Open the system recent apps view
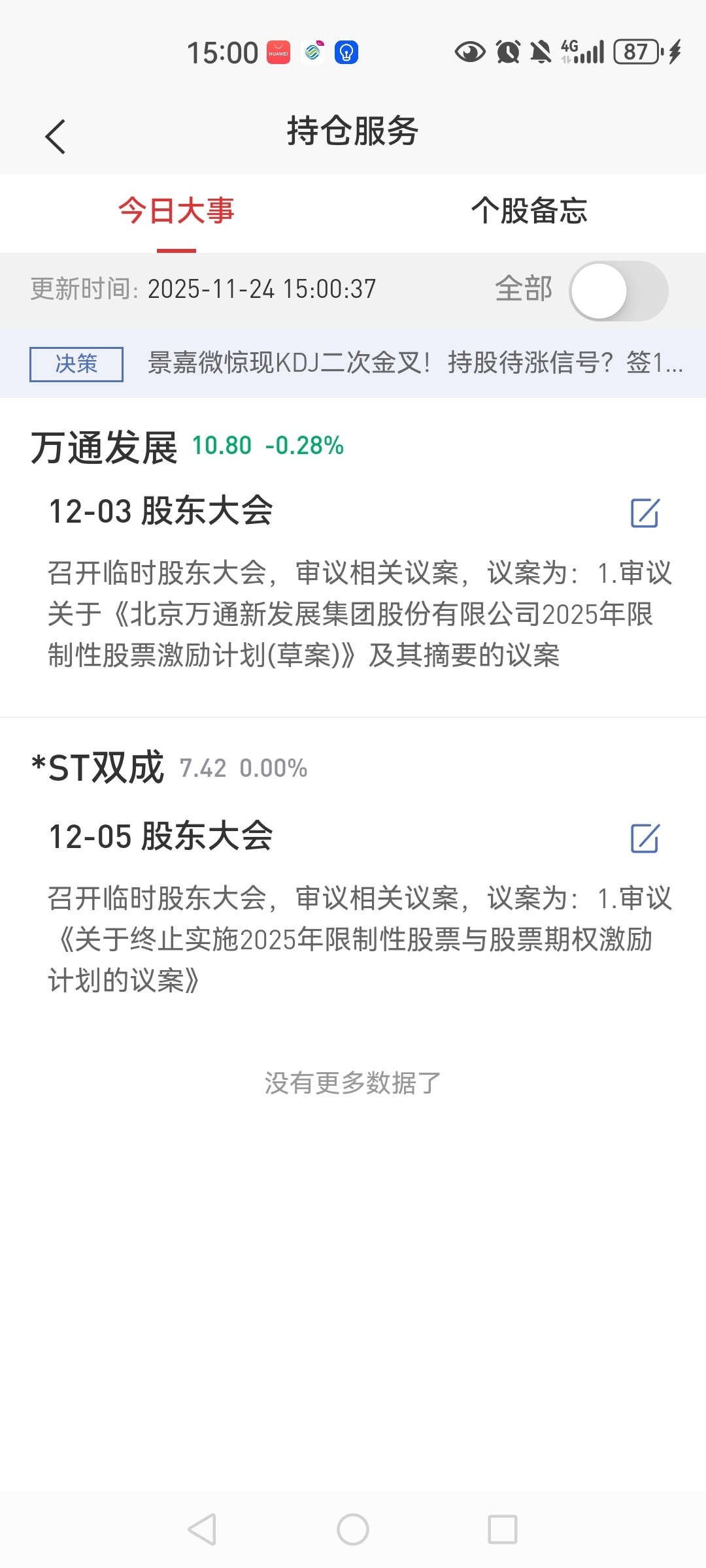This screenshot has width=706, height=1568. point(503,1529)
